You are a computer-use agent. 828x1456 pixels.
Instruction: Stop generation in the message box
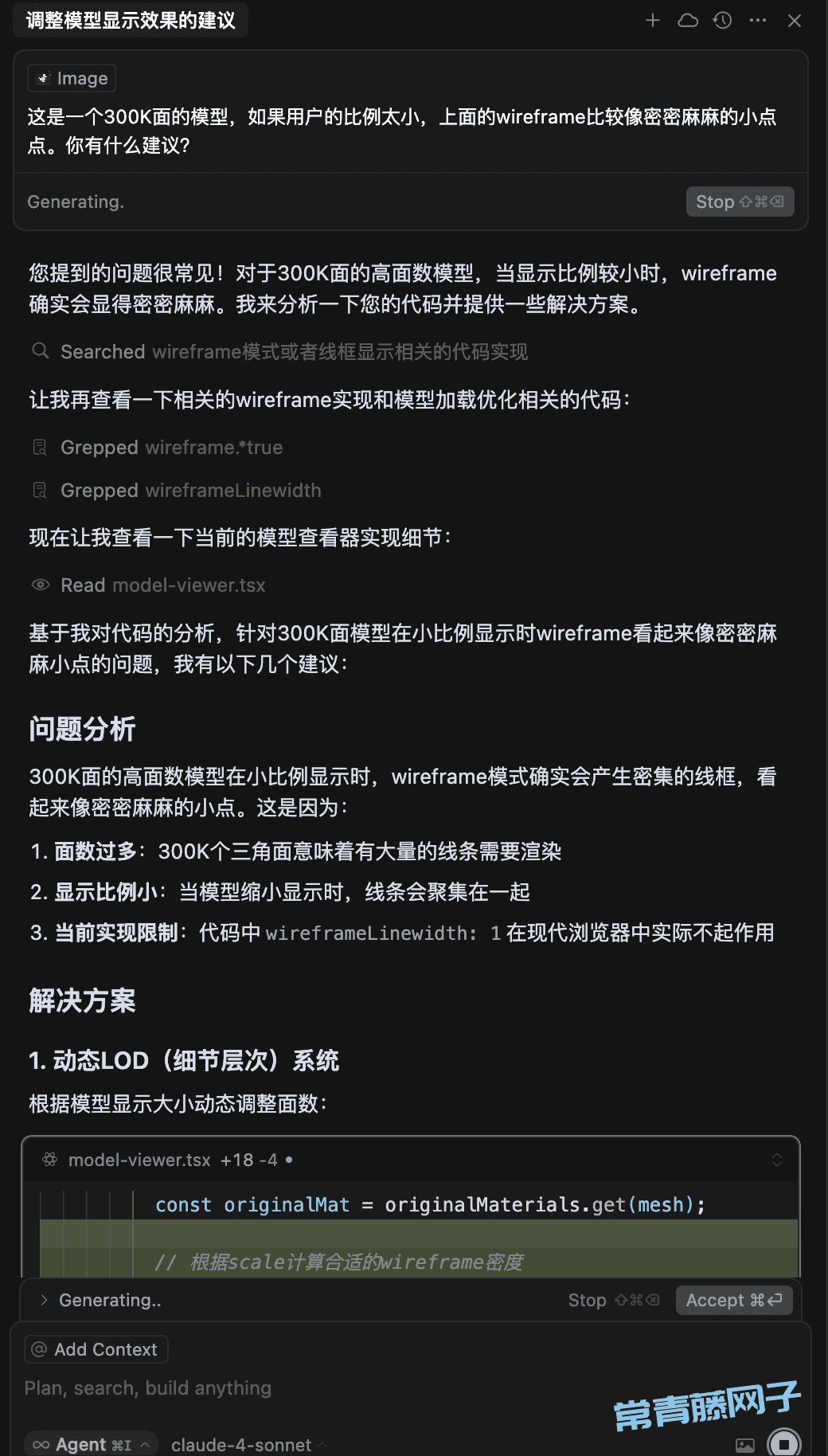pyautogui.click(x=740, y=202)
